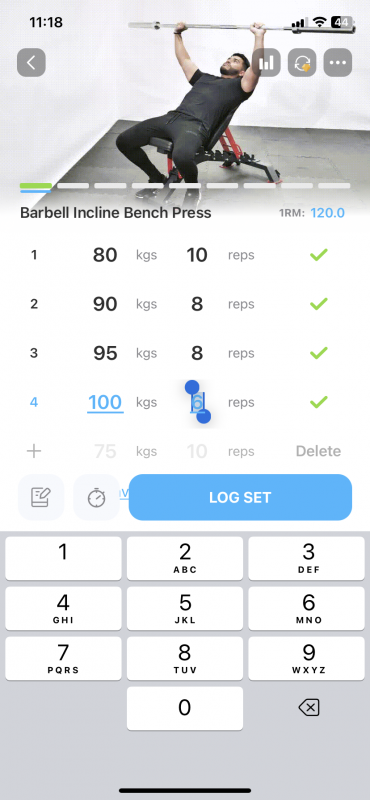Viewport: 370px width, 800px height.
Task: Open the exercise statistics chart icon
Action: pyautogui.click(x=266, y=63)
